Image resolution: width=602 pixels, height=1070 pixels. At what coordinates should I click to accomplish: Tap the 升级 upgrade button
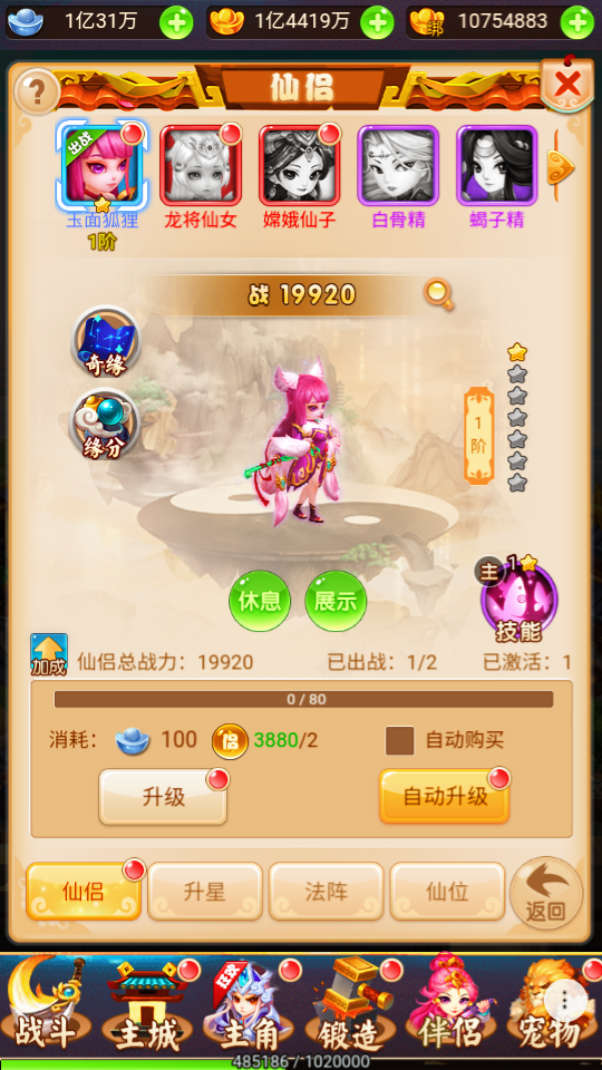click(163, 797)
